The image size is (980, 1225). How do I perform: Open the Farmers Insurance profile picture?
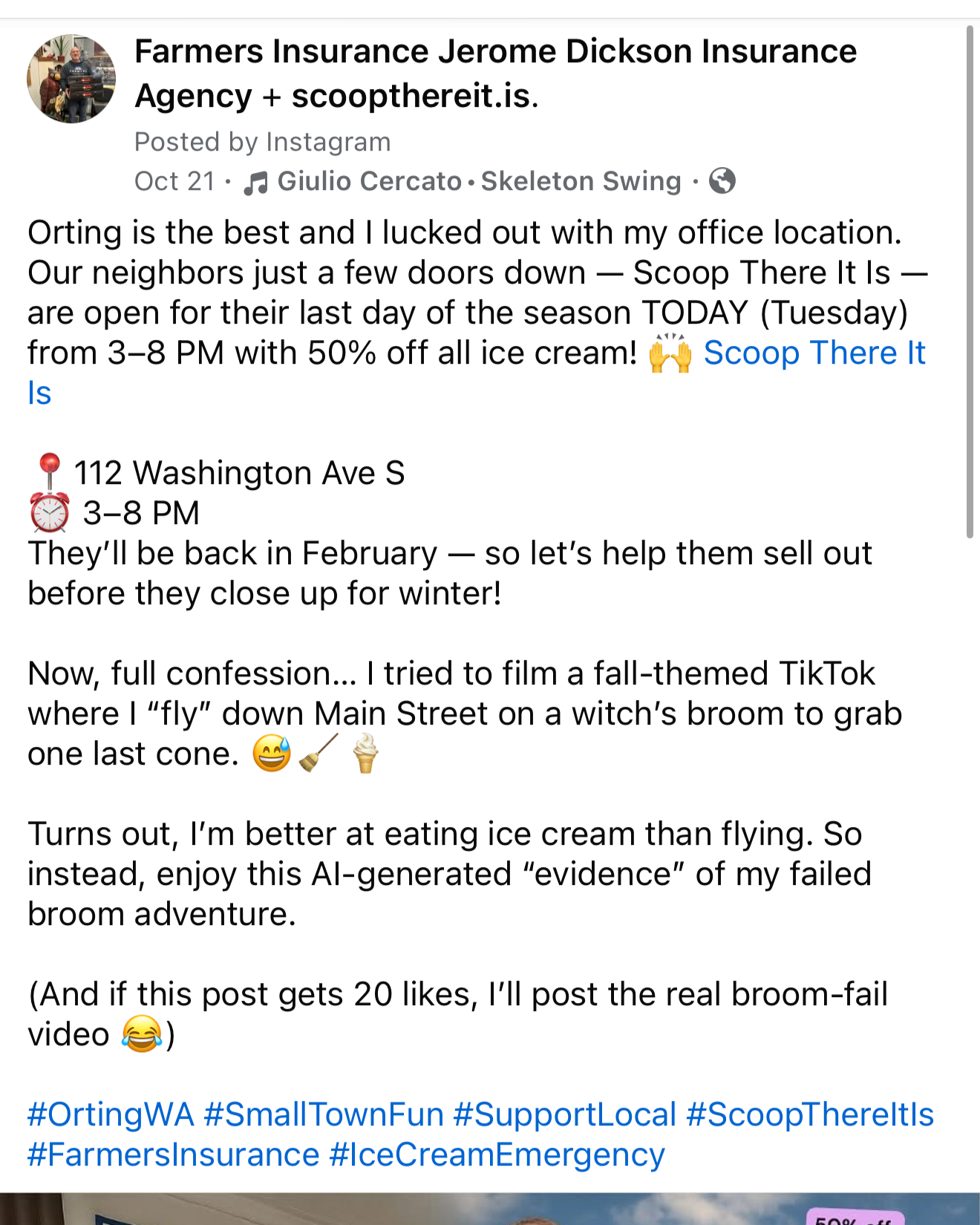pos(71,79)
